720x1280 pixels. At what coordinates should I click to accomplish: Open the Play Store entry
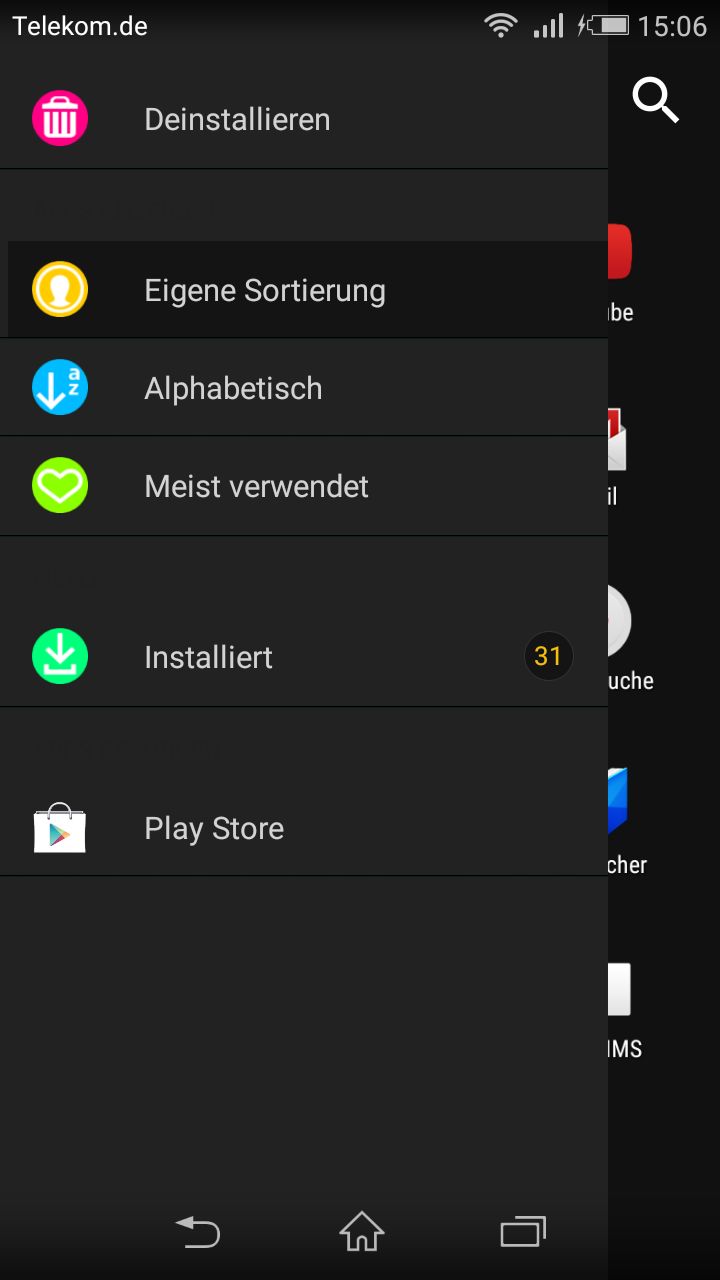point(214,829)
